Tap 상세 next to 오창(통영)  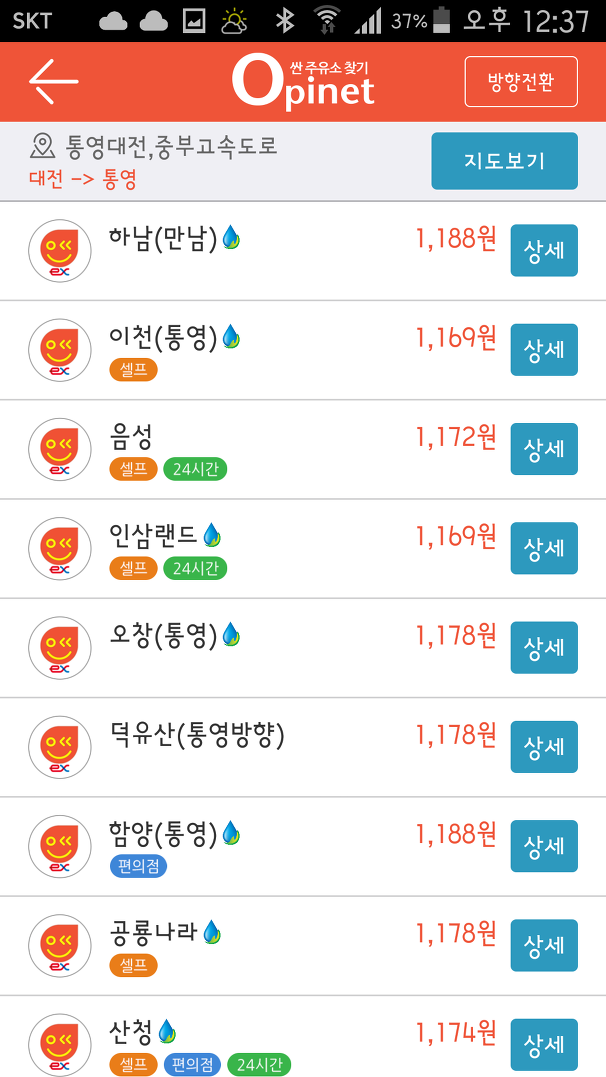(x=543, y=648)
